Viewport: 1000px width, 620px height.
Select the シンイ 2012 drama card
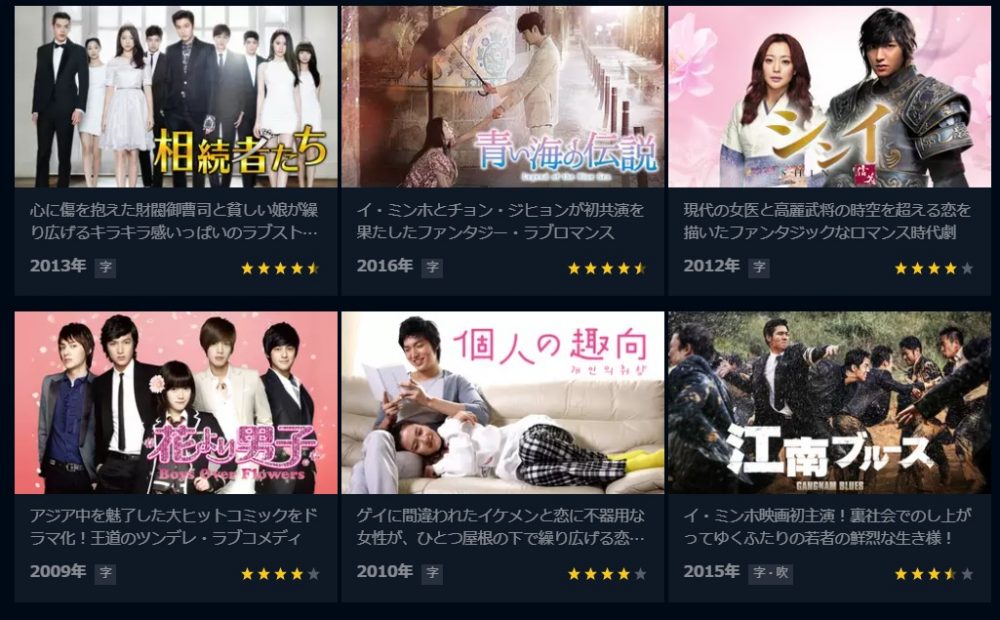tap(829, 98)
